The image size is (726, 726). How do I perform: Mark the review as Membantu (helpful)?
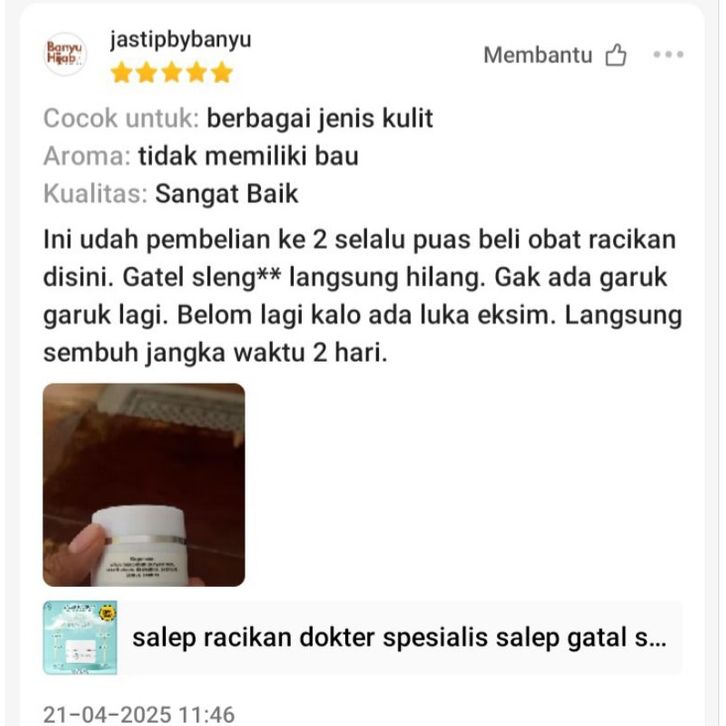(x=556, y=55)
